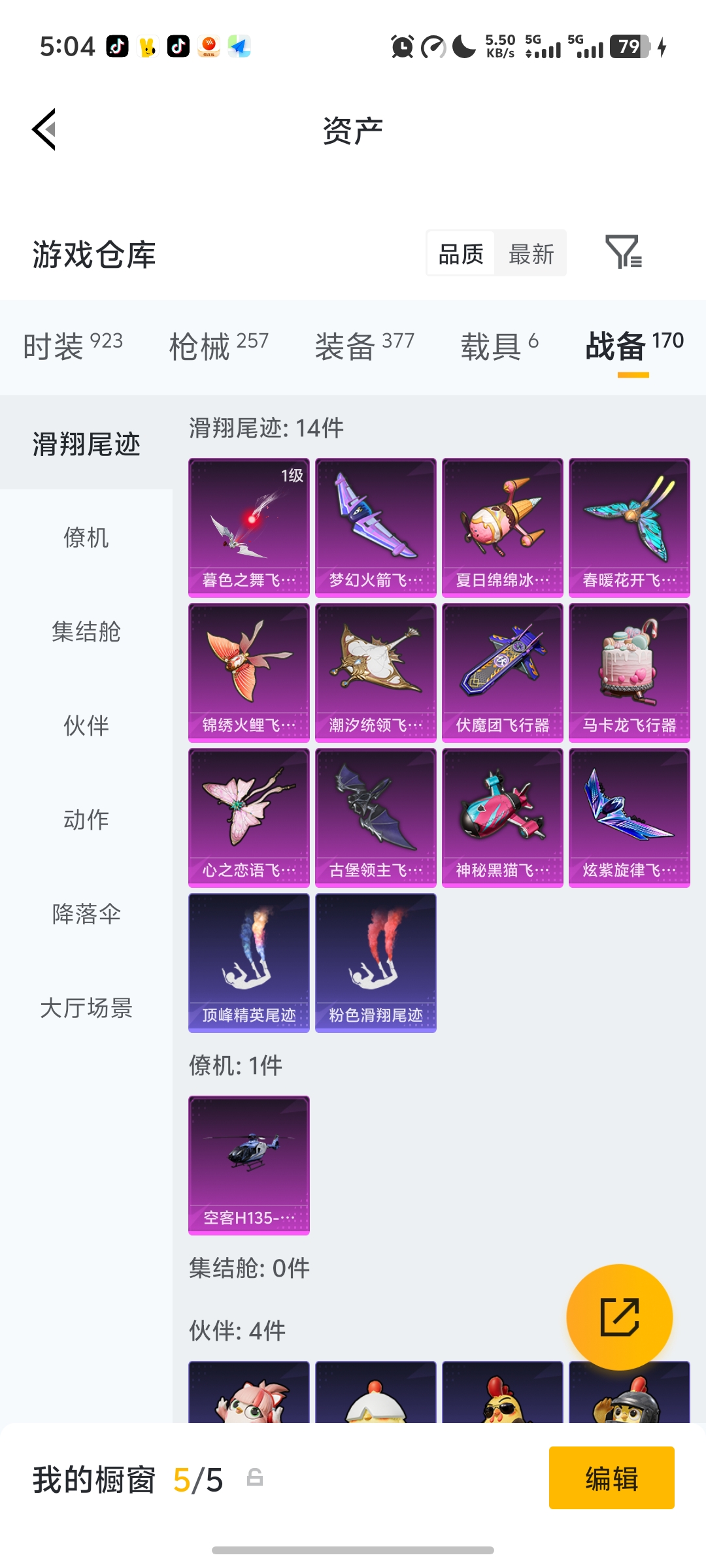View the 马卡龙飞行器 item
This screenshot has height=1568, width=706.
tap(629, 672)
